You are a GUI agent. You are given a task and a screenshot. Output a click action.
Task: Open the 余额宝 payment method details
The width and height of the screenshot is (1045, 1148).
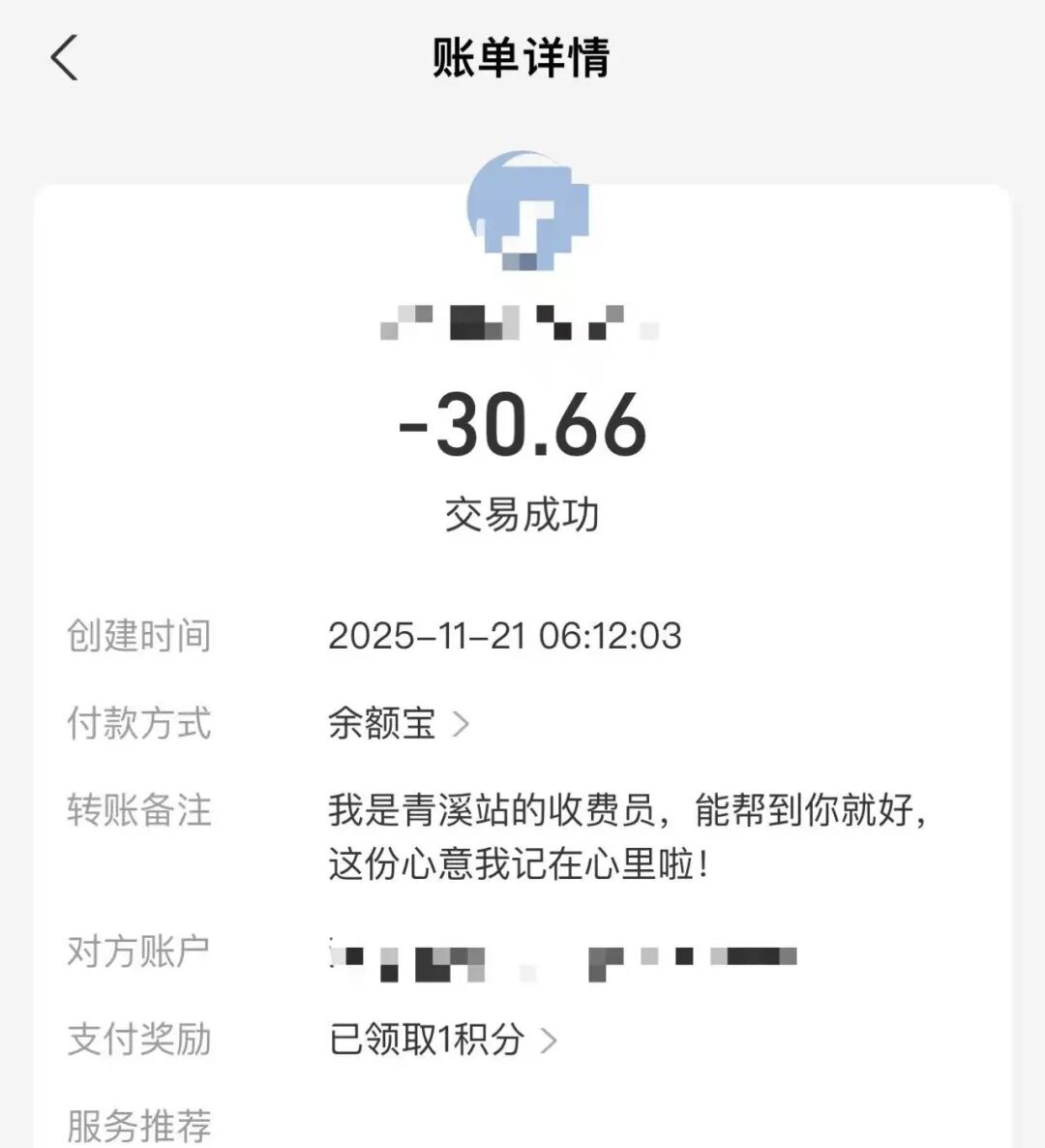click(399, 723)
